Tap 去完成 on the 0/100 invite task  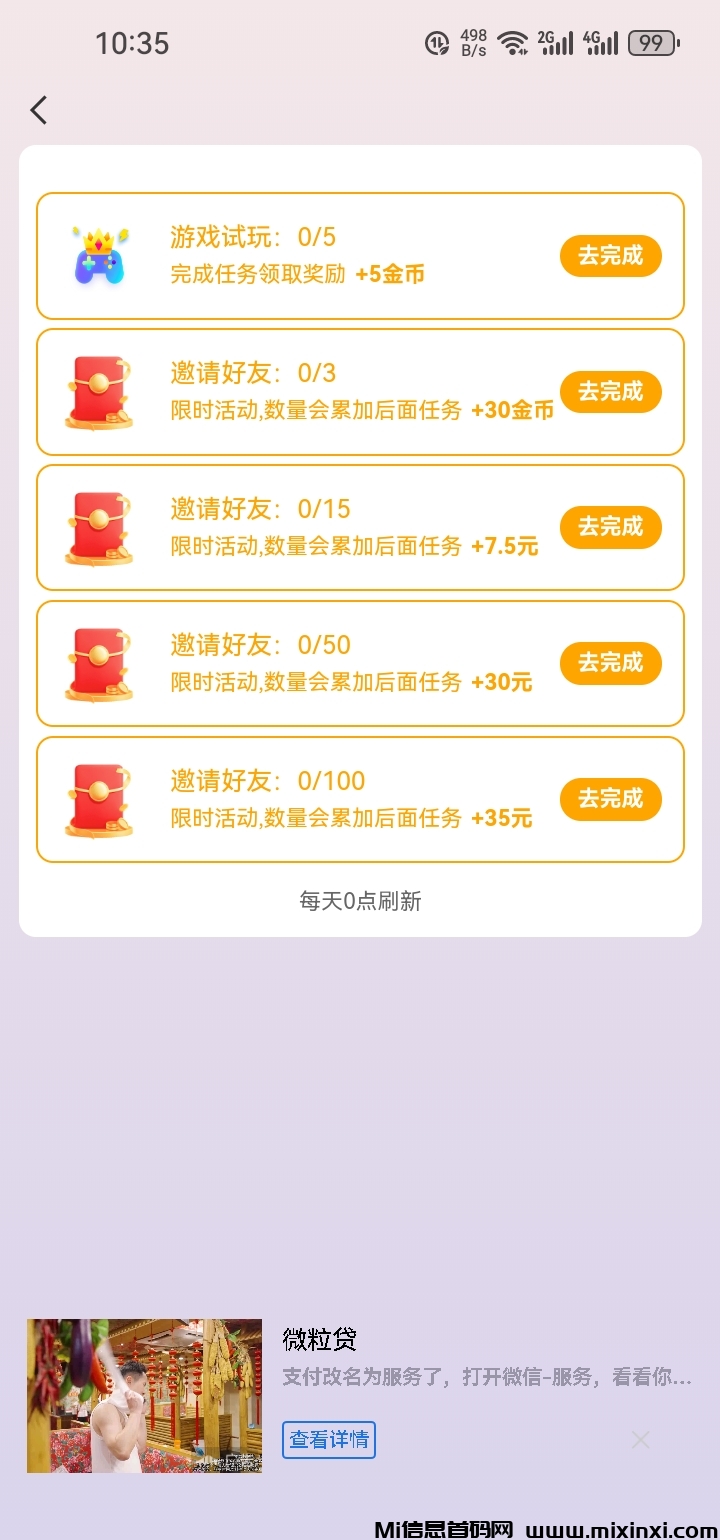(x=610, y=799)
